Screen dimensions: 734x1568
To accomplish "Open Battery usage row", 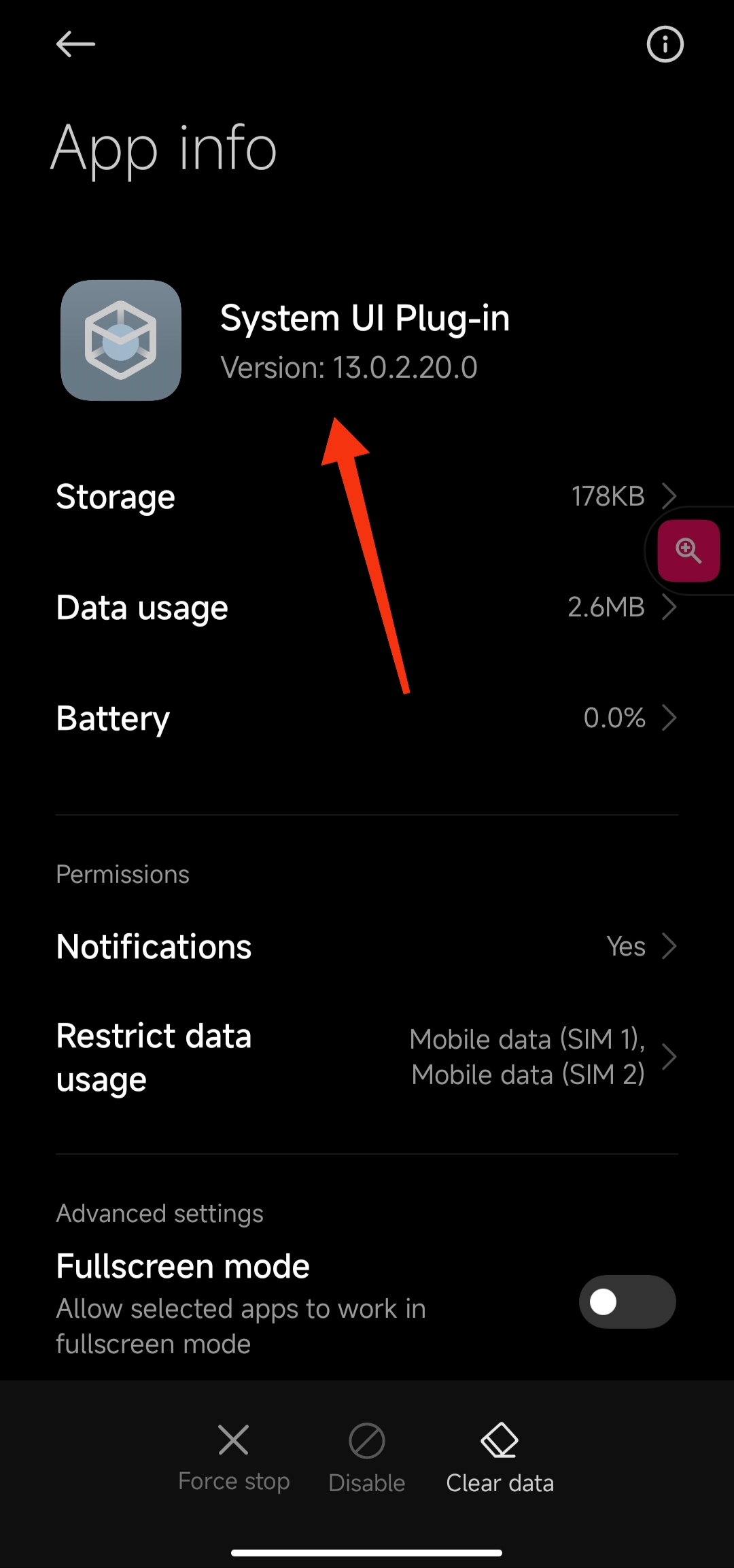I will tap(367, 718).
